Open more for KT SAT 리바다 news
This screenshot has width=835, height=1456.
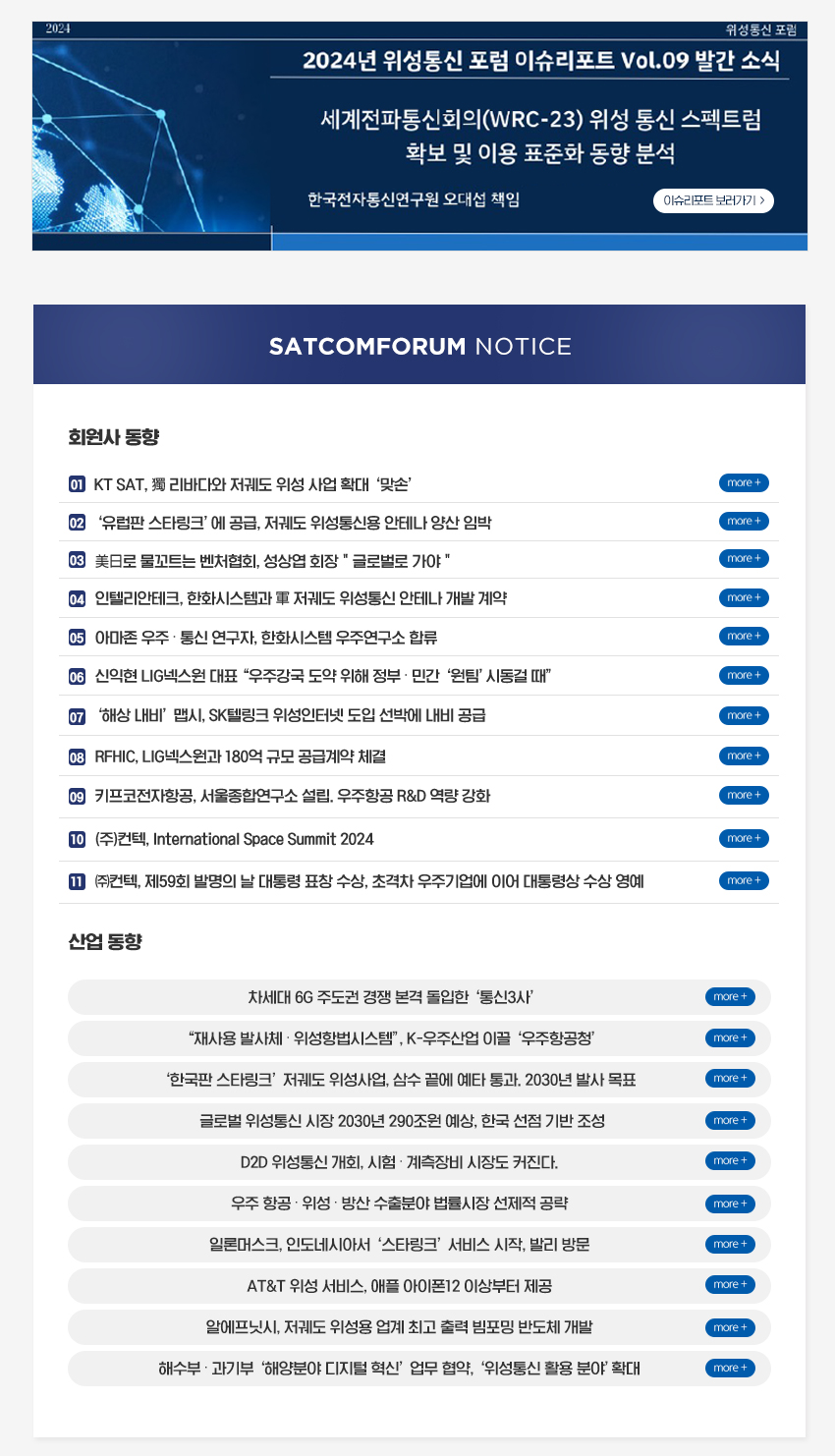click(744, 482)
